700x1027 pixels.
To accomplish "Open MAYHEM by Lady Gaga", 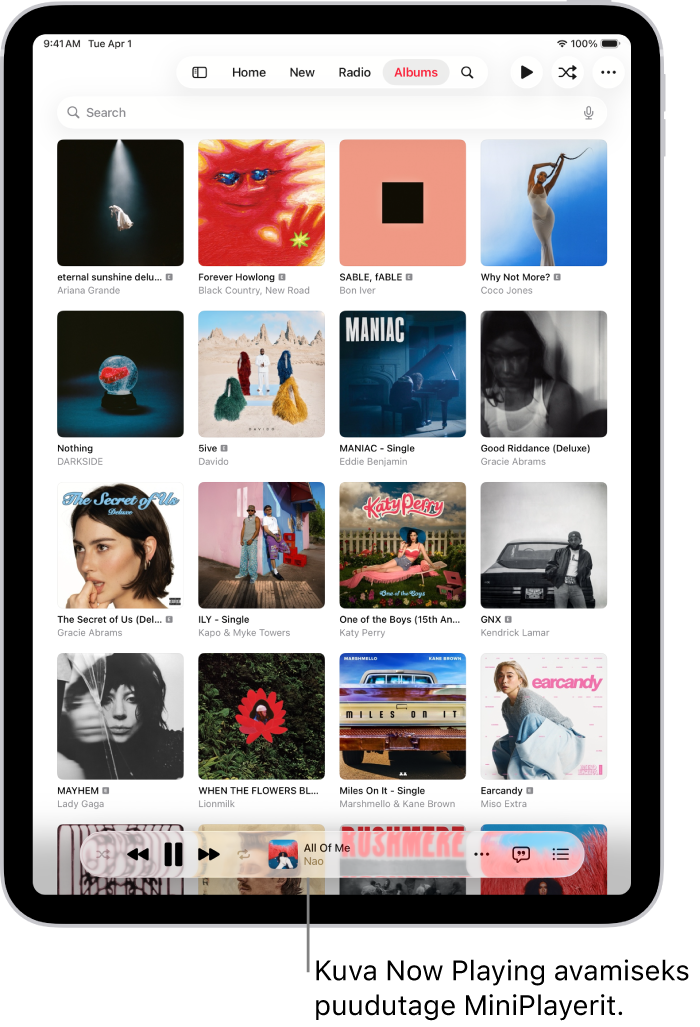I will coord(120,716).
